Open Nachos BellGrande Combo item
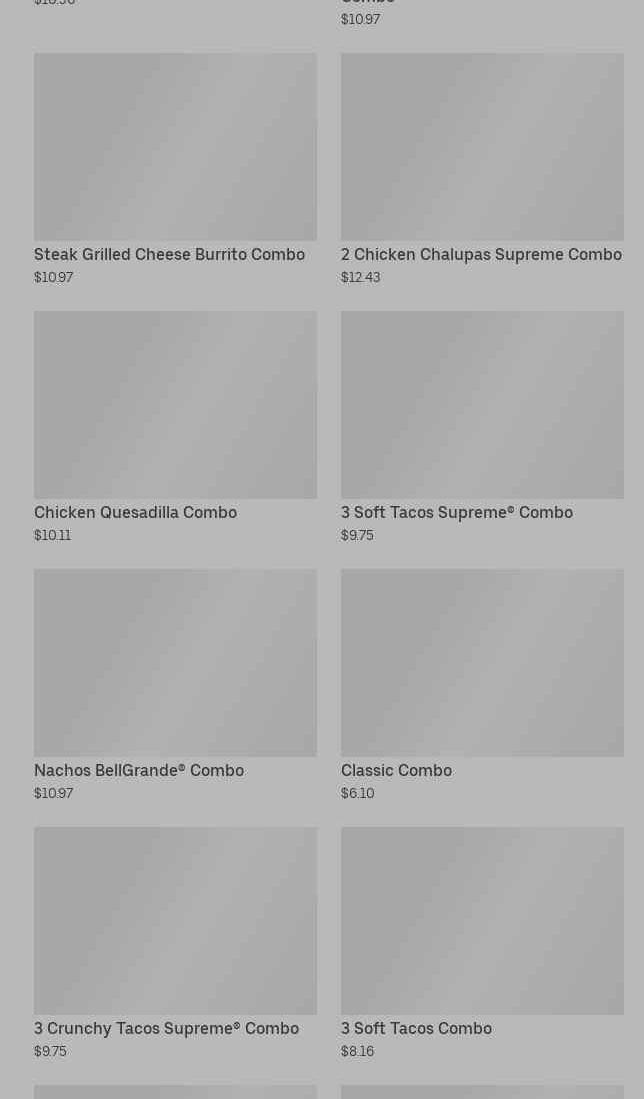This screenshot has height=1099, width=644. [175, 686]
